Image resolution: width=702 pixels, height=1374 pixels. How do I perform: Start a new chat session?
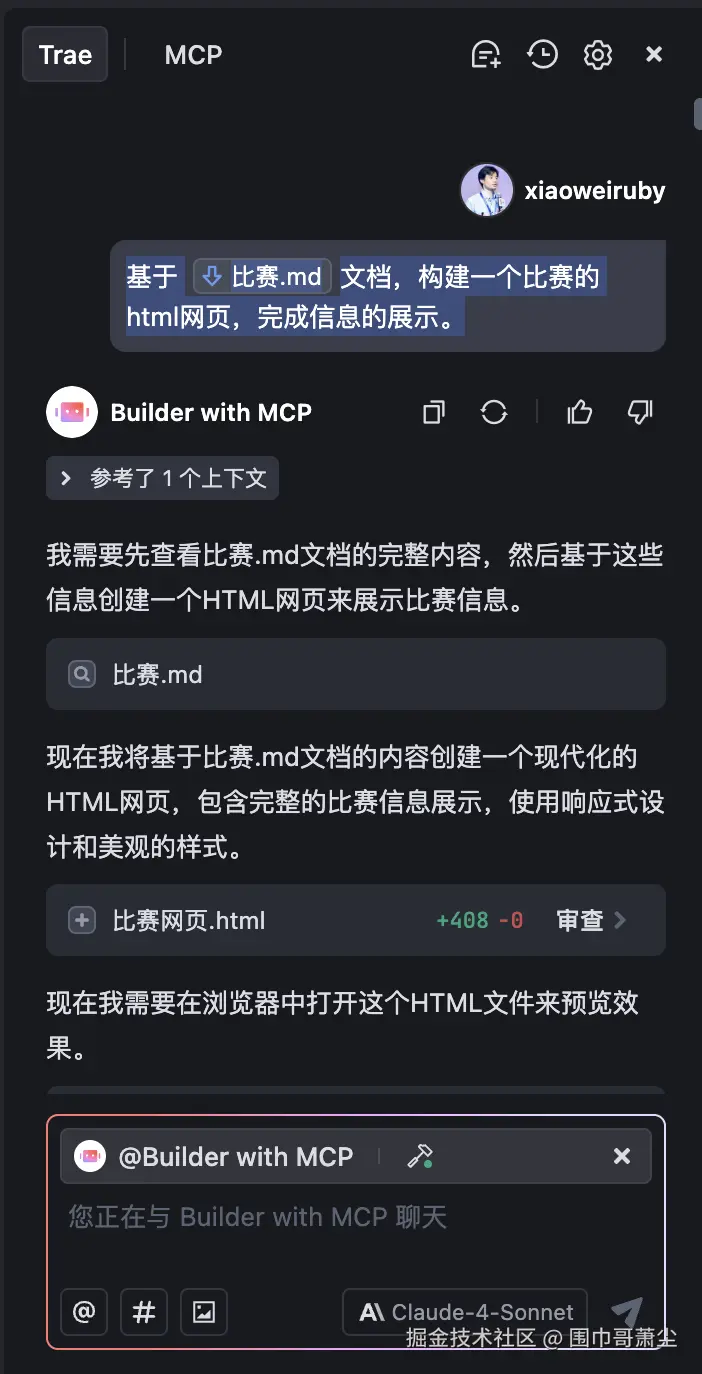pyautogui.click(x=486, y=54)
